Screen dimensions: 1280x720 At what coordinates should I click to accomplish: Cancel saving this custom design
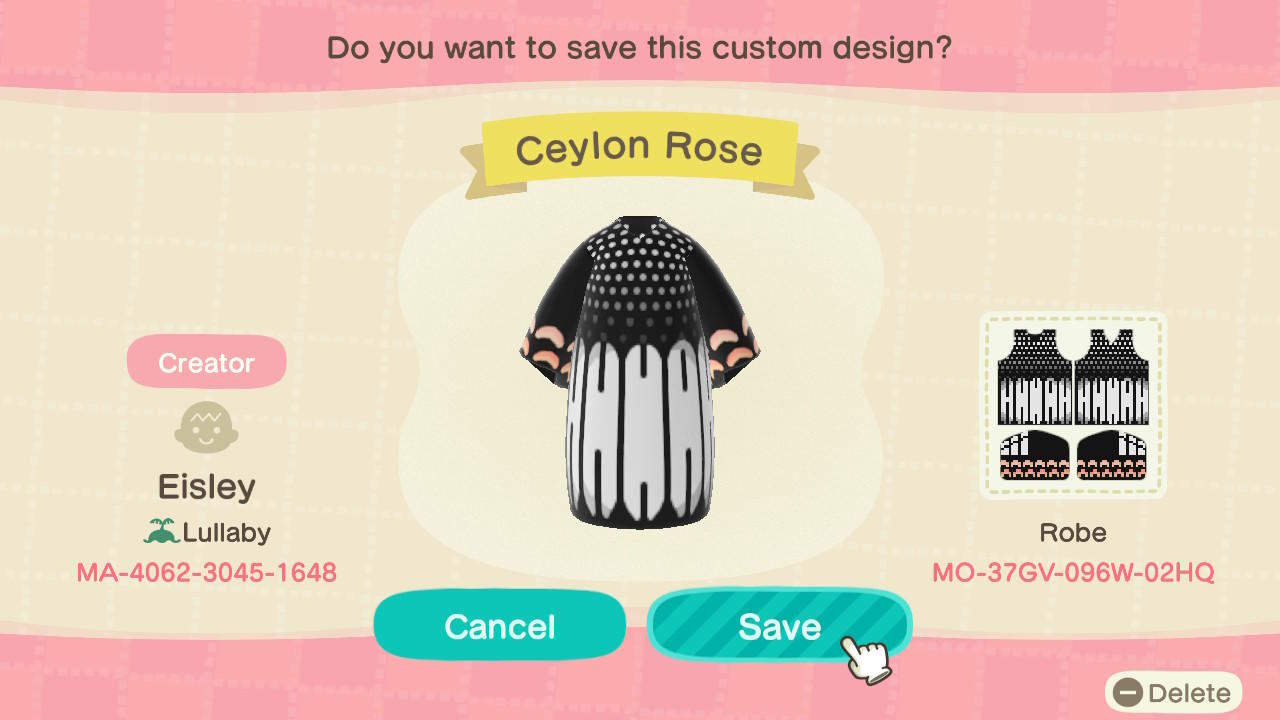pyautogui.click(x=499, y=626)
